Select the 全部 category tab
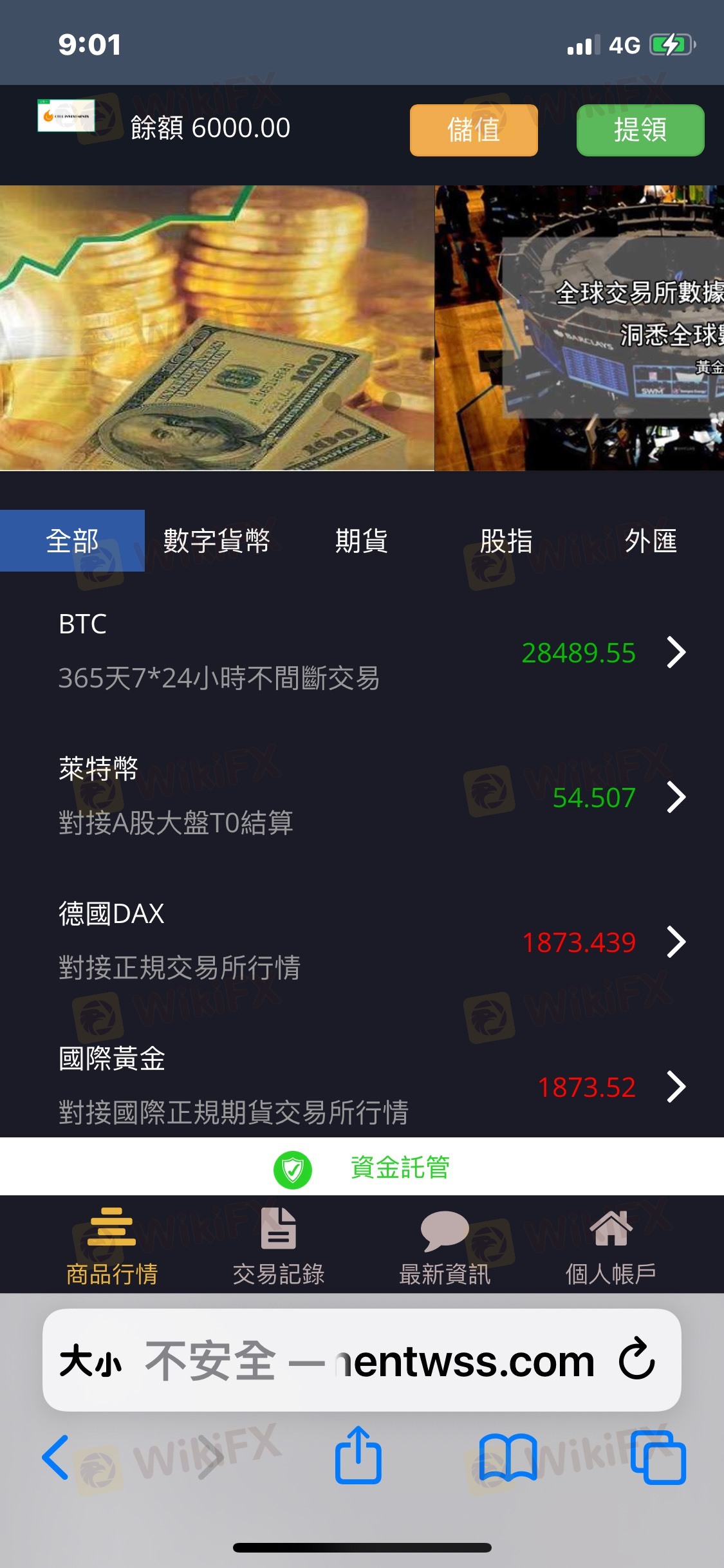 pyautogui.click(x=72, y=541)
